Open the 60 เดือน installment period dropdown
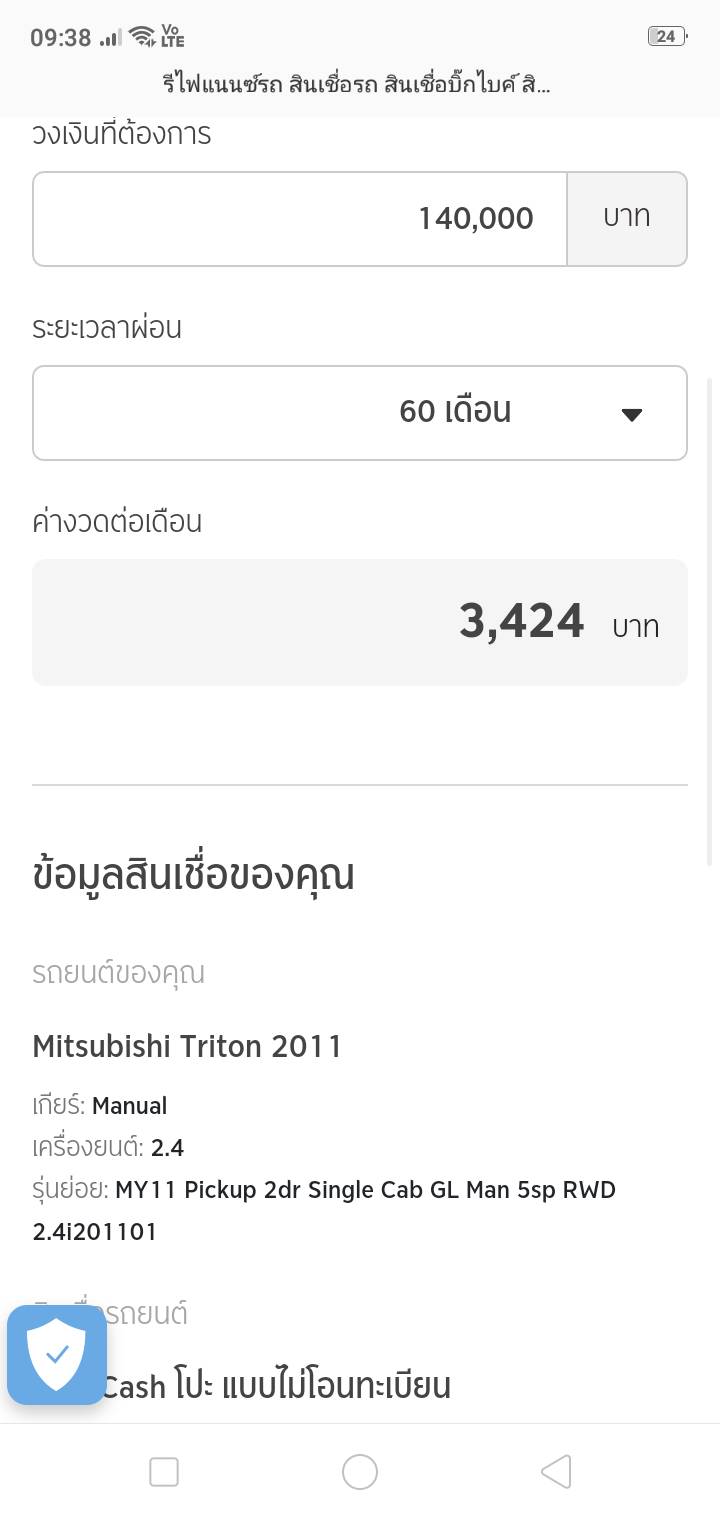Image resolution: width=720 pixels, height=1520 pixels. coord(360,413)
